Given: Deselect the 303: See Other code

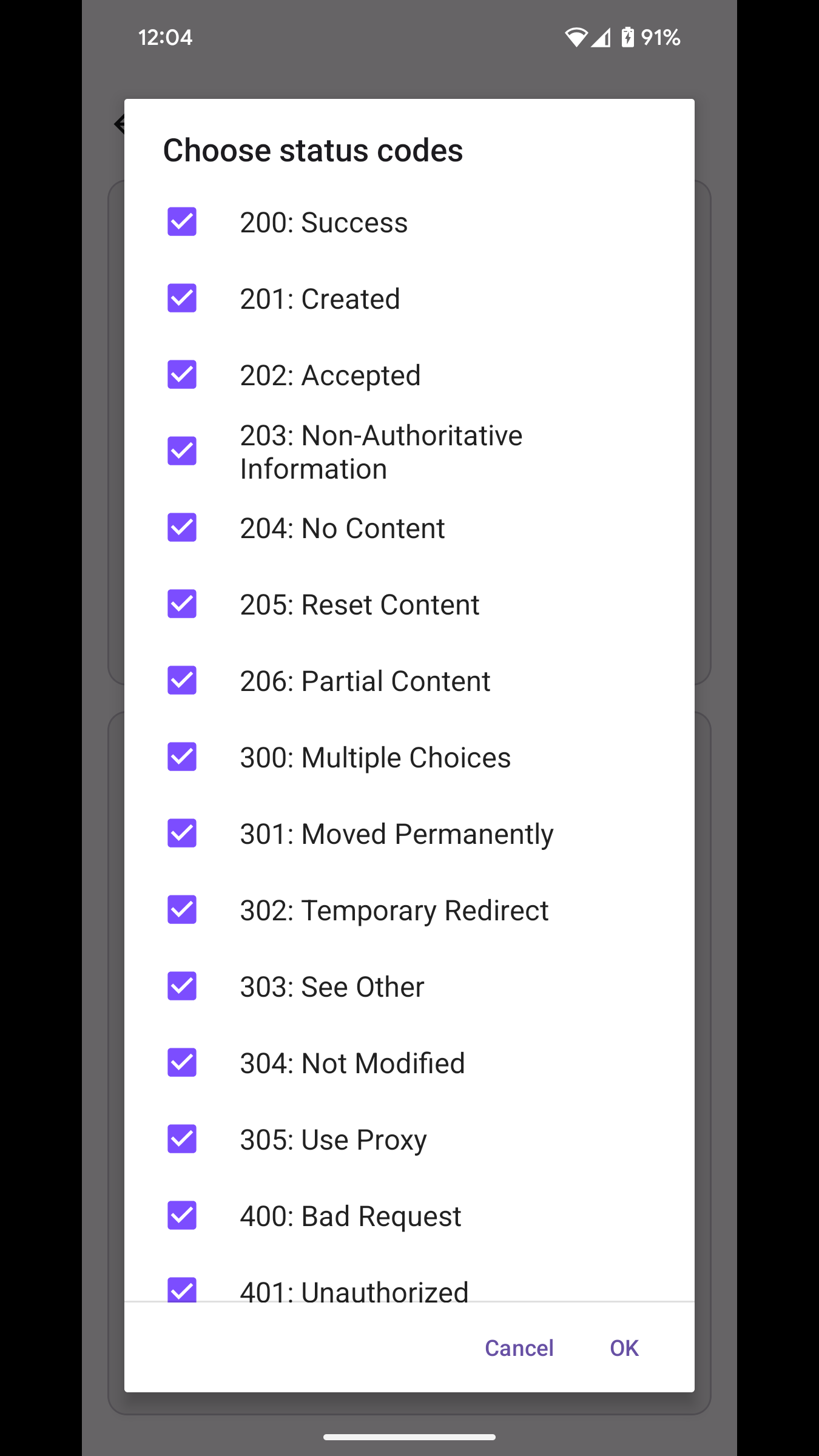Looking at the screenshot, I should click(182, 986).
